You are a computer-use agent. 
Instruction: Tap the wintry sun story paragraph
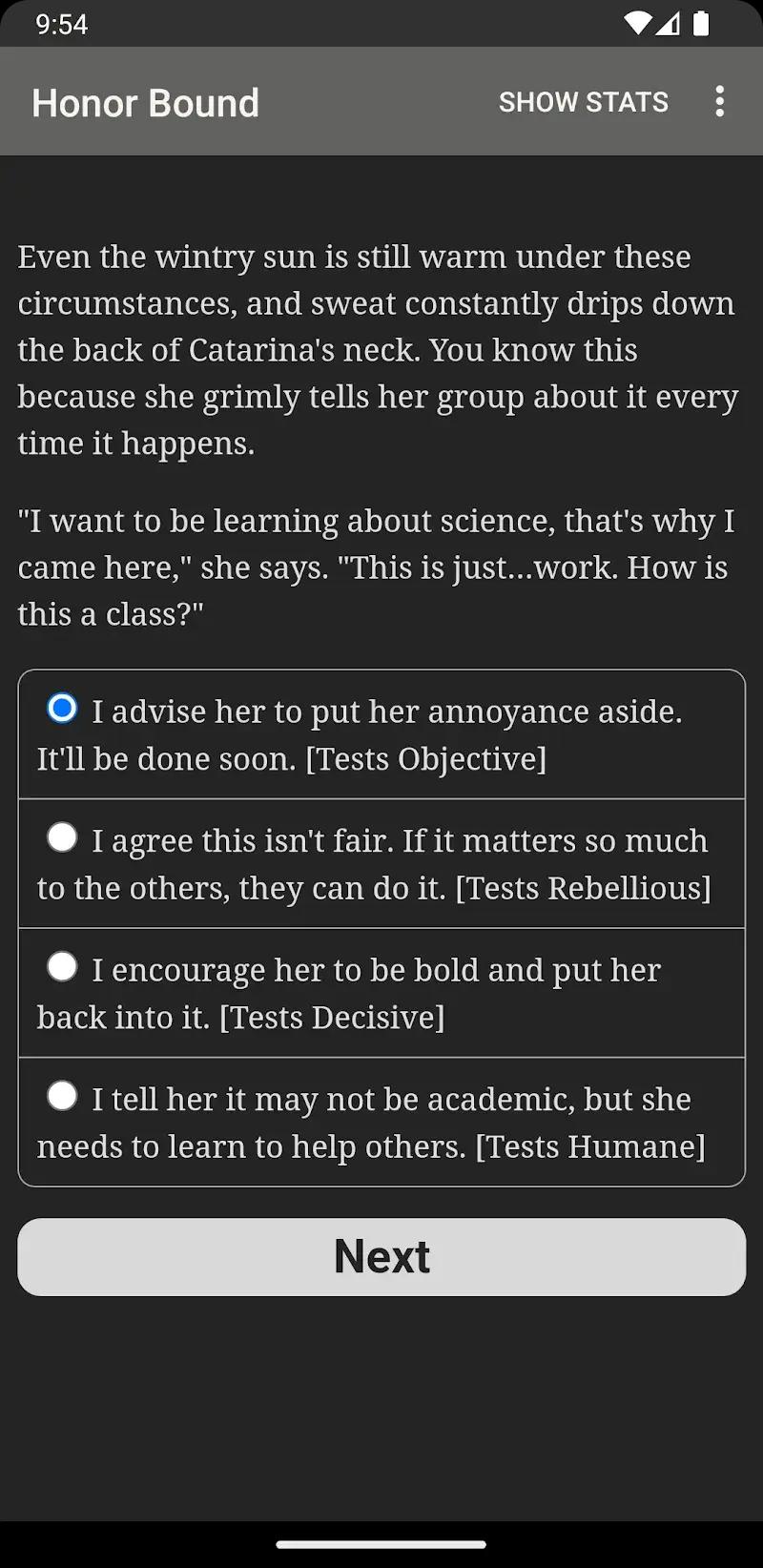coord(377,349)
